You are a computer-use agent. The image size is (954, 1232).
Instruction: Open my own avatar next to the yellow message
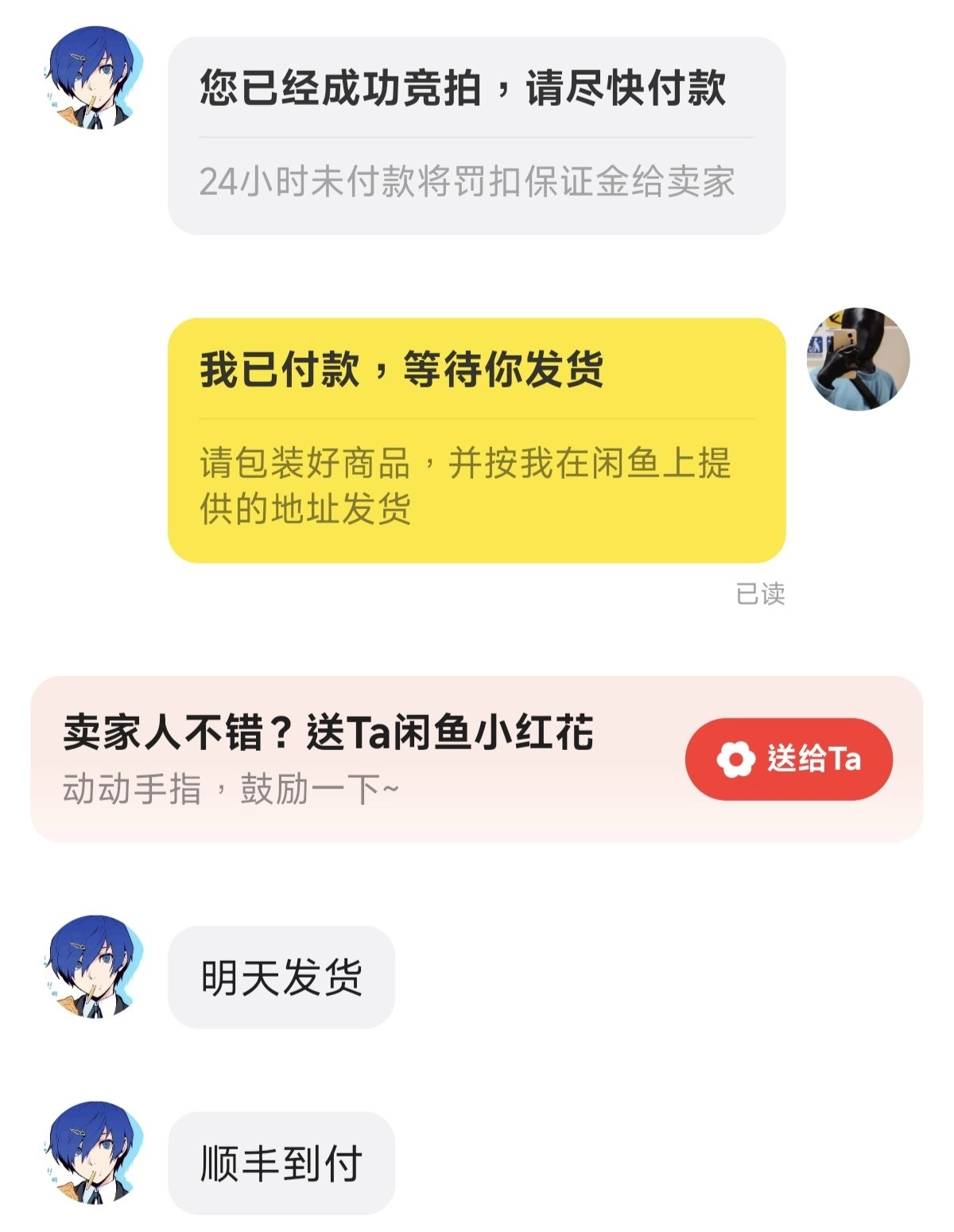pos(858,359)
